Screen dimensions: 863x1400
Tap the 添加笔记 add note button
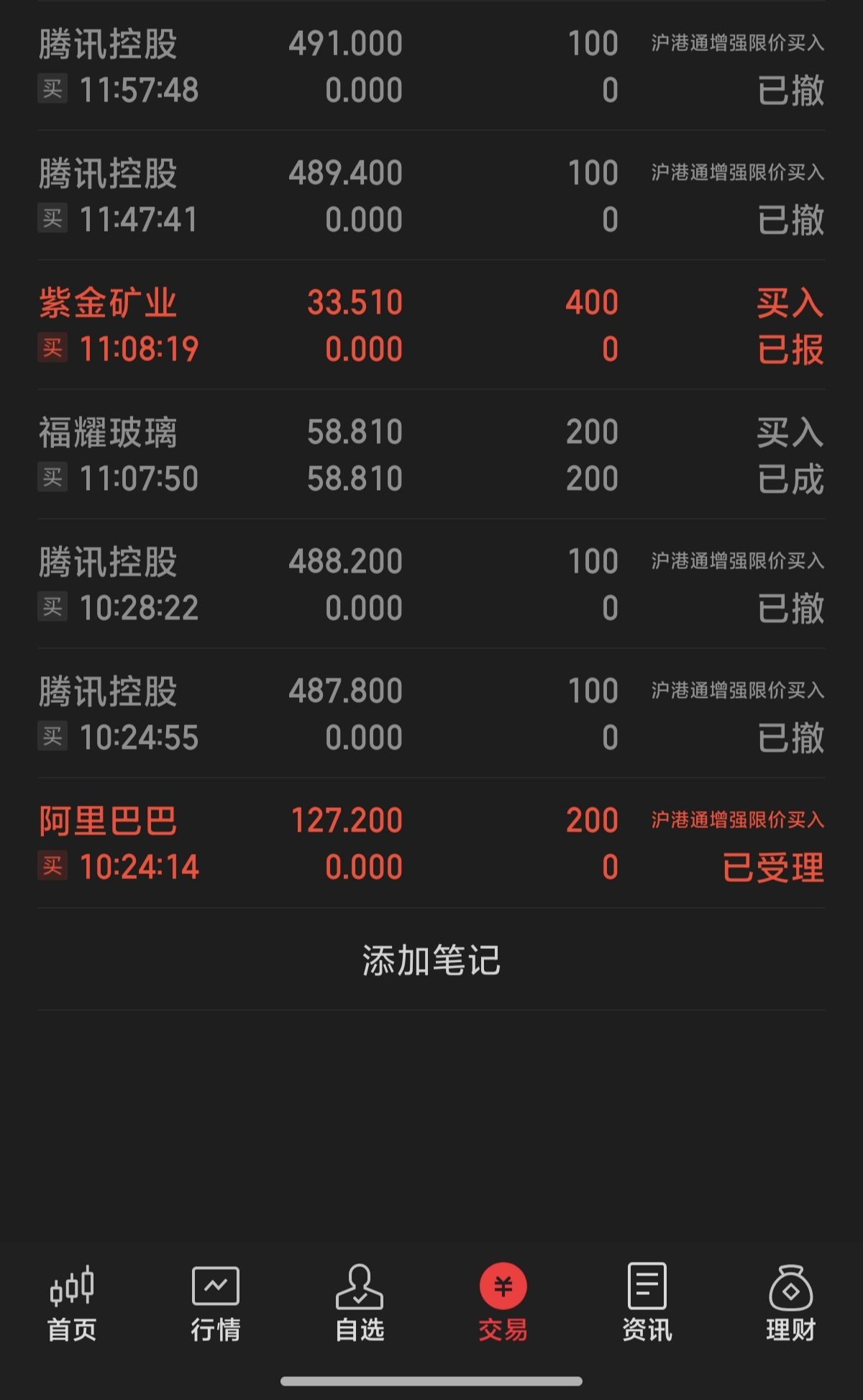[x=431, y=960]
